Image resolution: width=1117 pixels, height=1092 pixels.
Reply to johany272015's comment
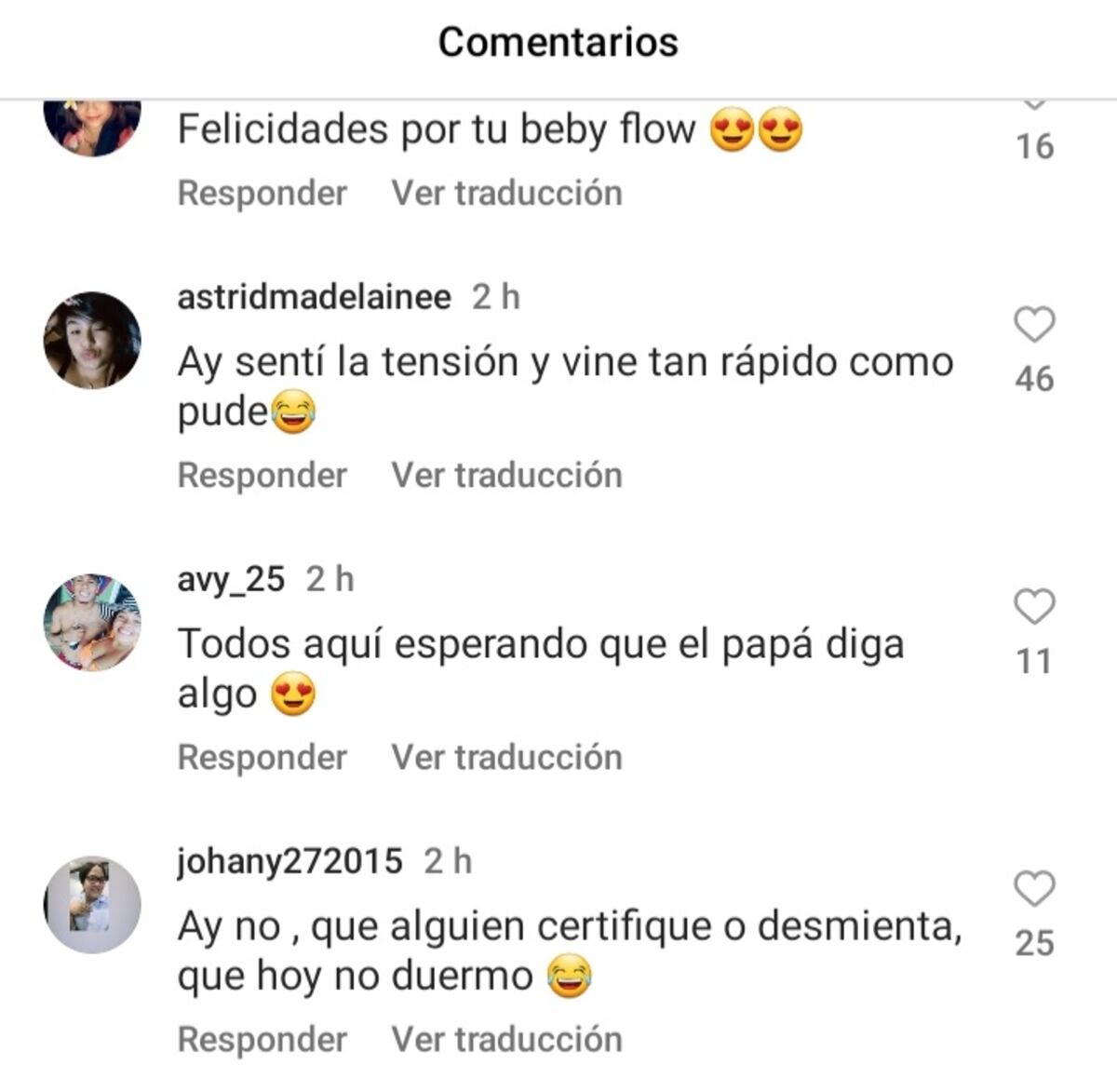(x=262, y=1039)
